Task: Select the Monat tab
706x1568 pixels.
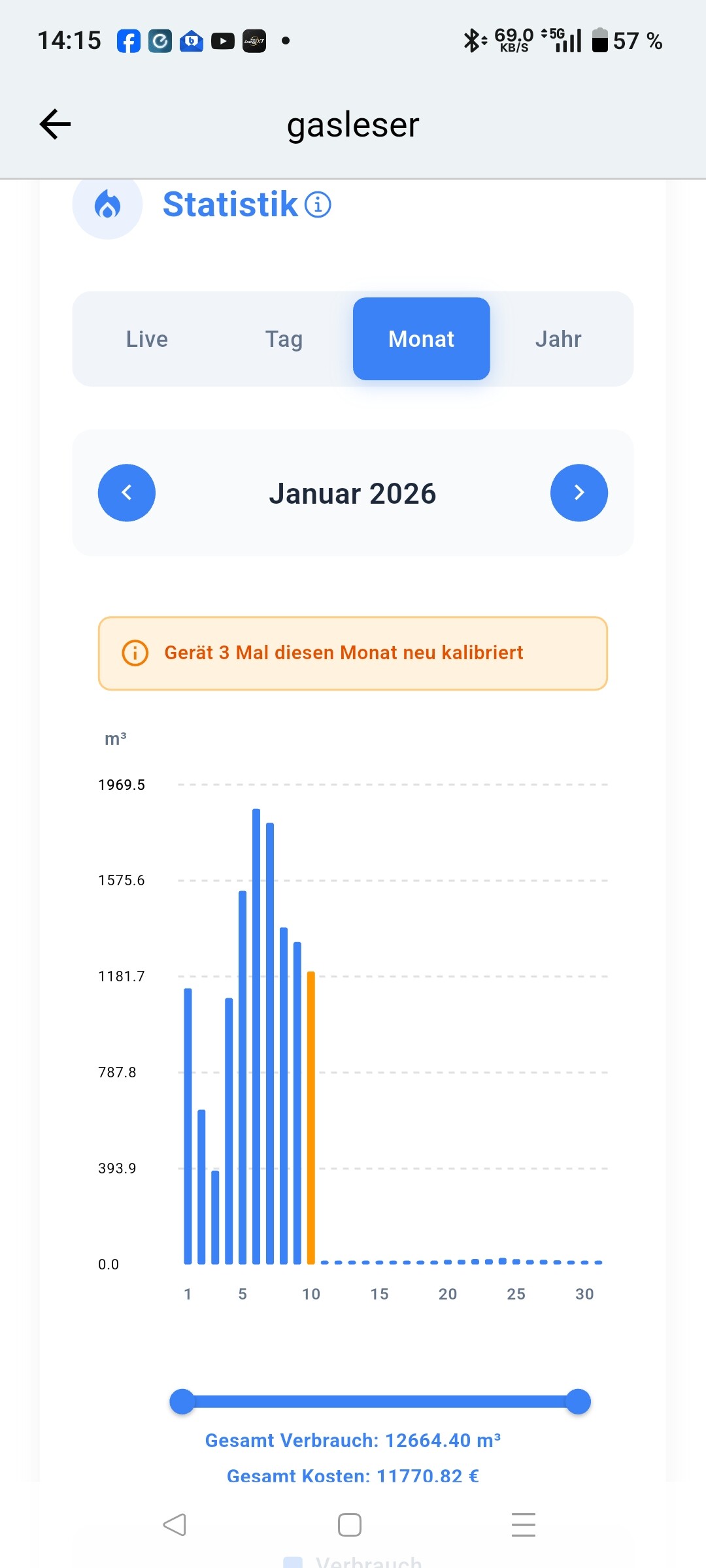Action: 421,339
